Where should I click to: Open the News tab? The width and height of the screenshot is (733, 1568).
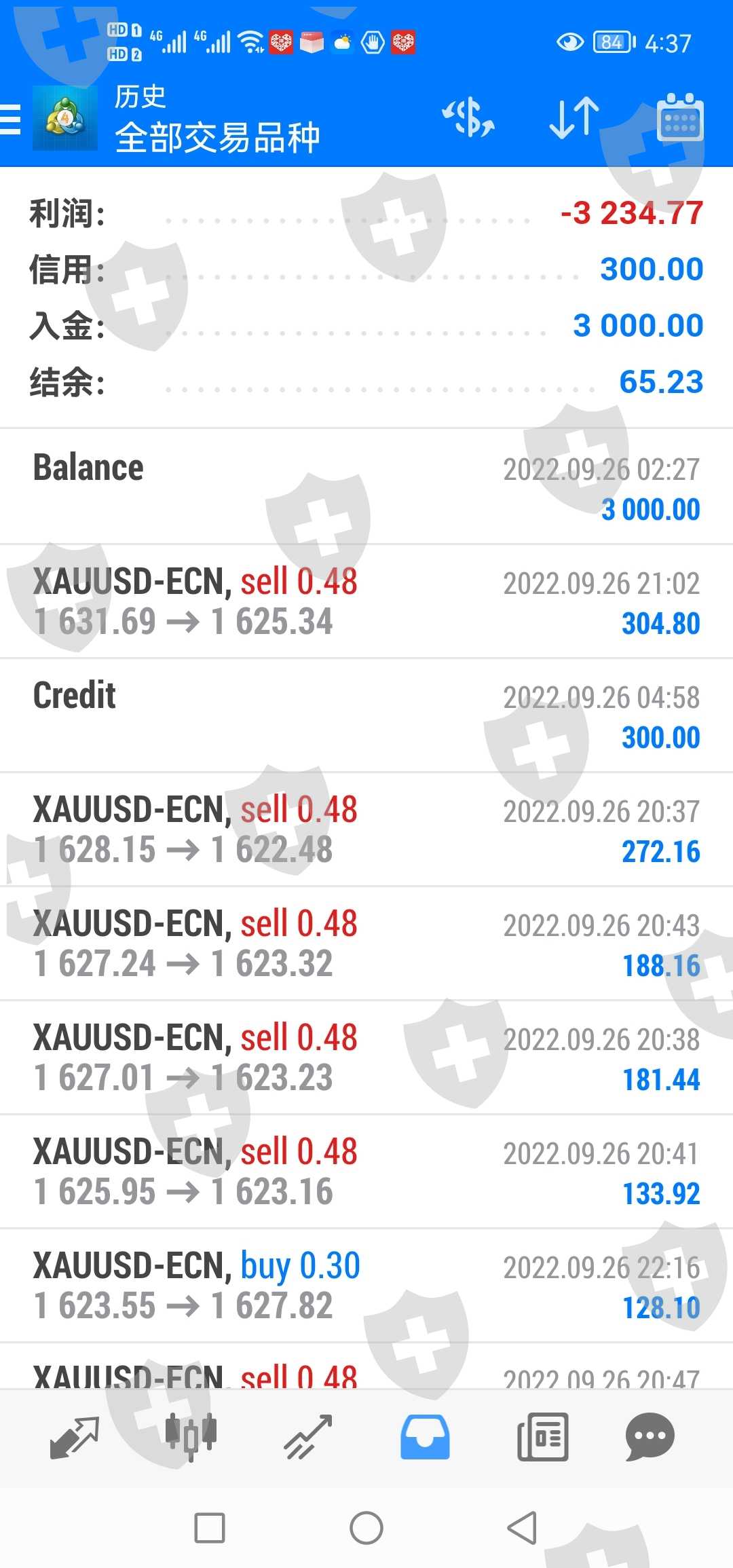tap(542, 1436)
